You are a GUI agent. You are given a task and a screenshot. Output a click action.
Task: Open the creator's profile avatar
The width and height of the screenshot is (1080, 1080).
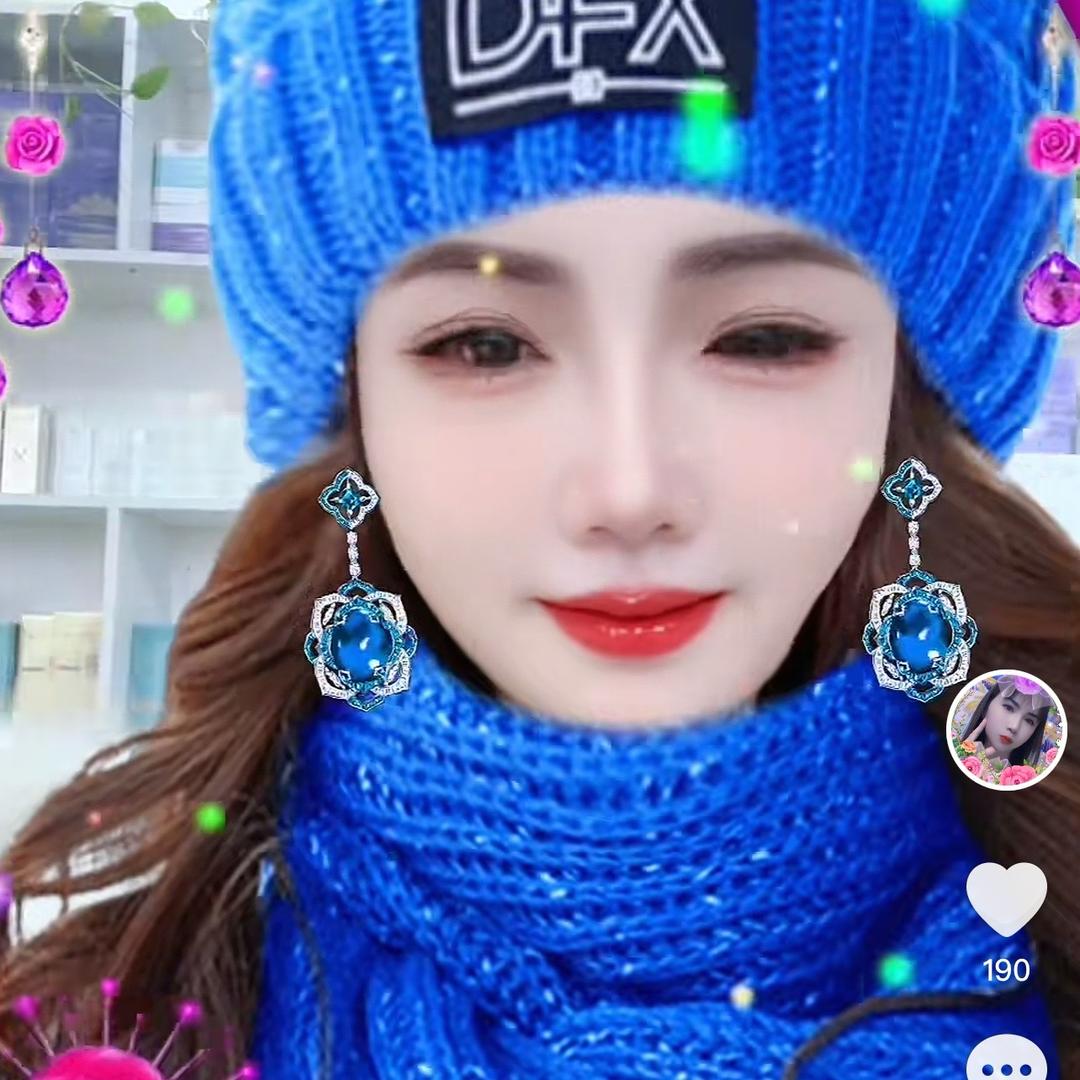[x=1006, y=730]
